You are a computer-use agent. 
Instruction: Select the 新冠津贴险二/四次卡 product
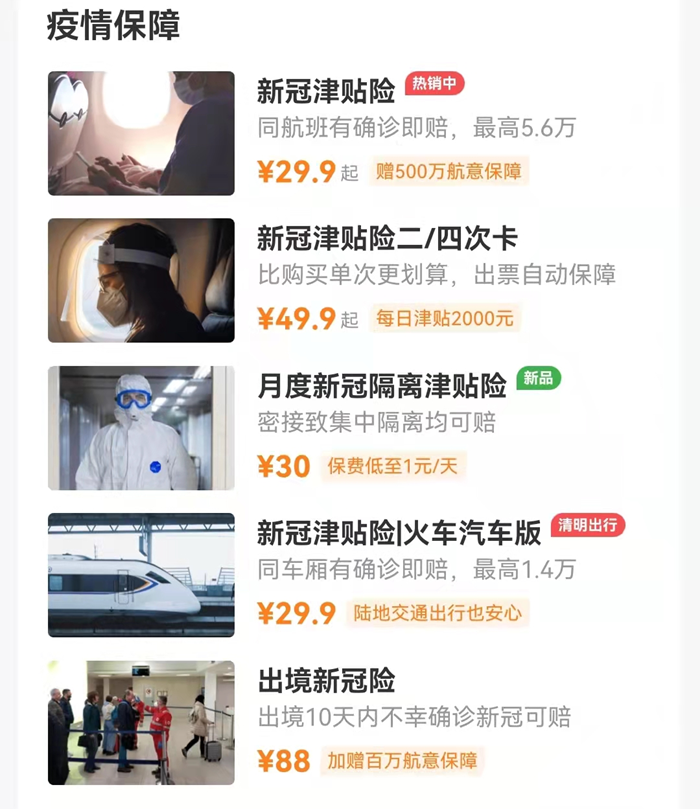point(387,239)
